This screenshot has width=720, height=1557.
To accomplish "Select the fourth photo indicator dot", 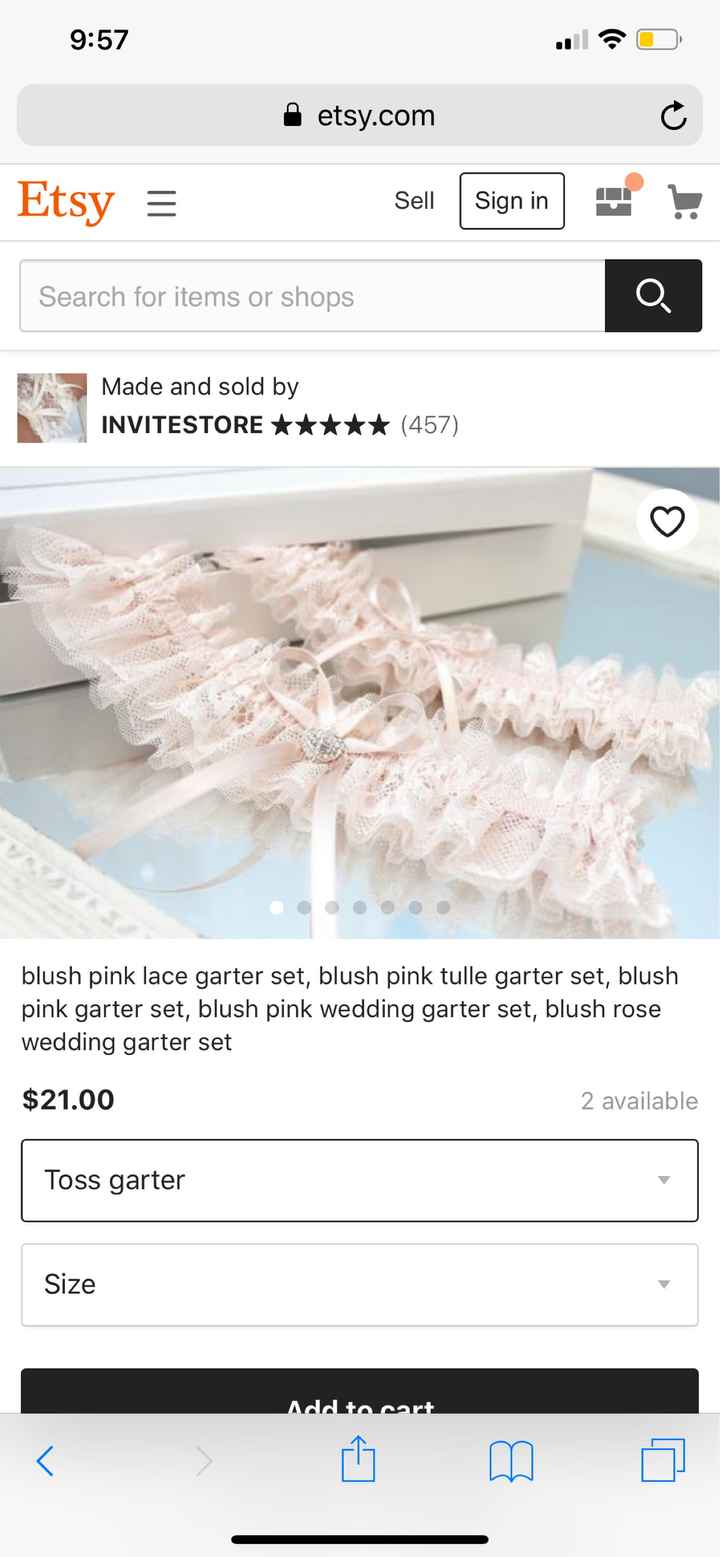I will pyautogui.click(x=359, y=907).
